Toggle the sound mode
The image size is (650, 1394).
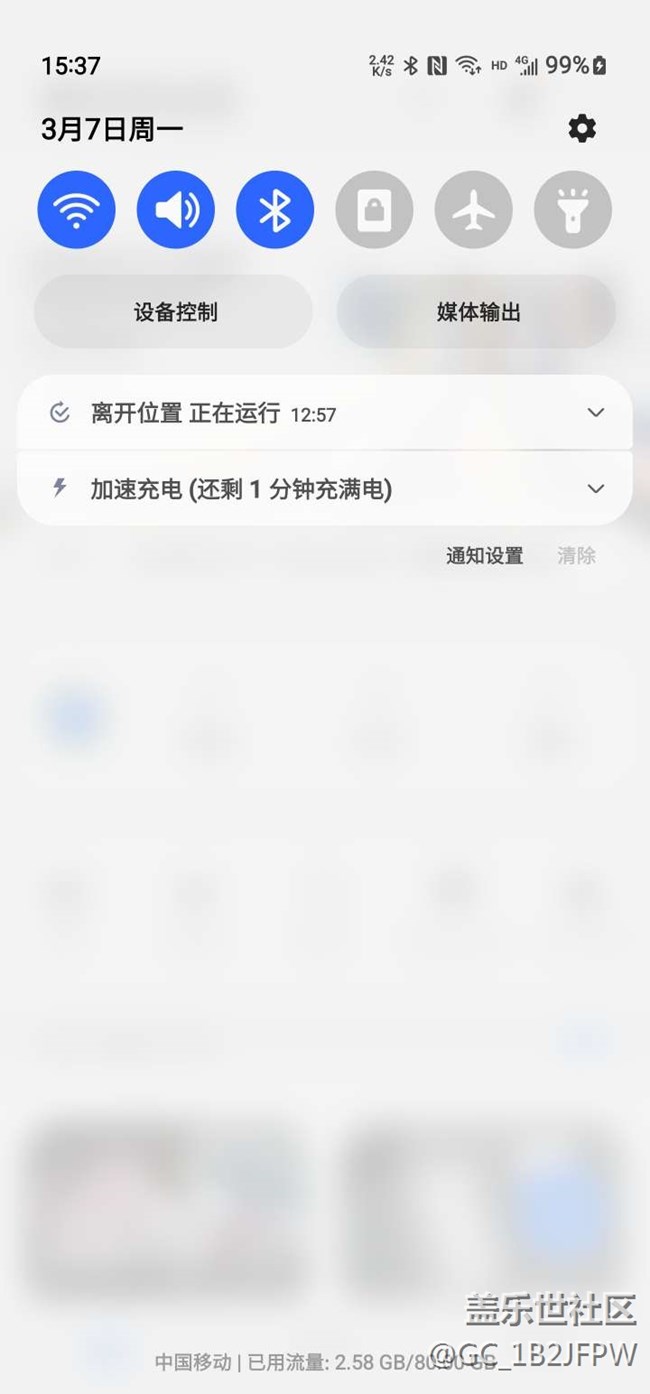tap(176, 210)
